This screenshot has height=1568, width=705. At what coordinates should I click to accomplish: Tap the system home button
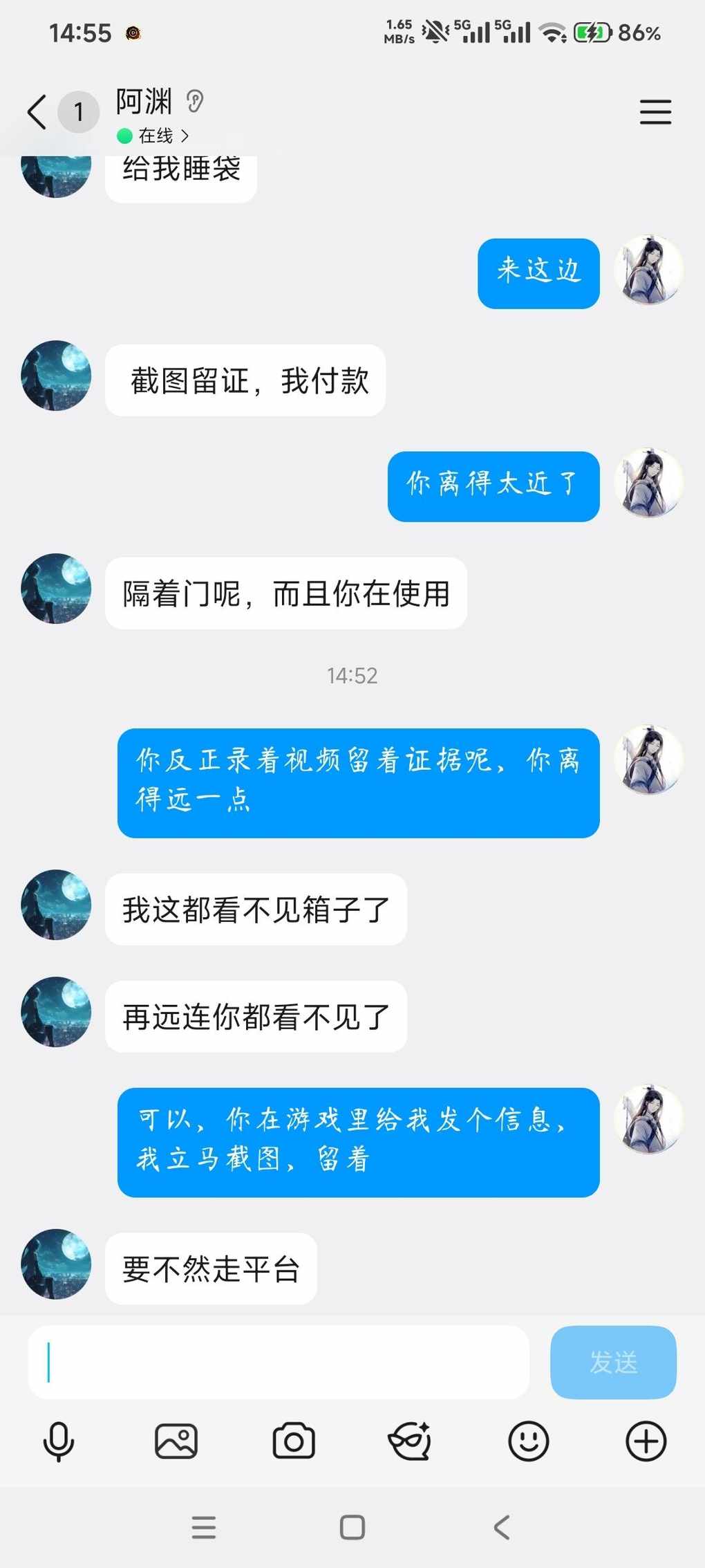coord(352,1527)
